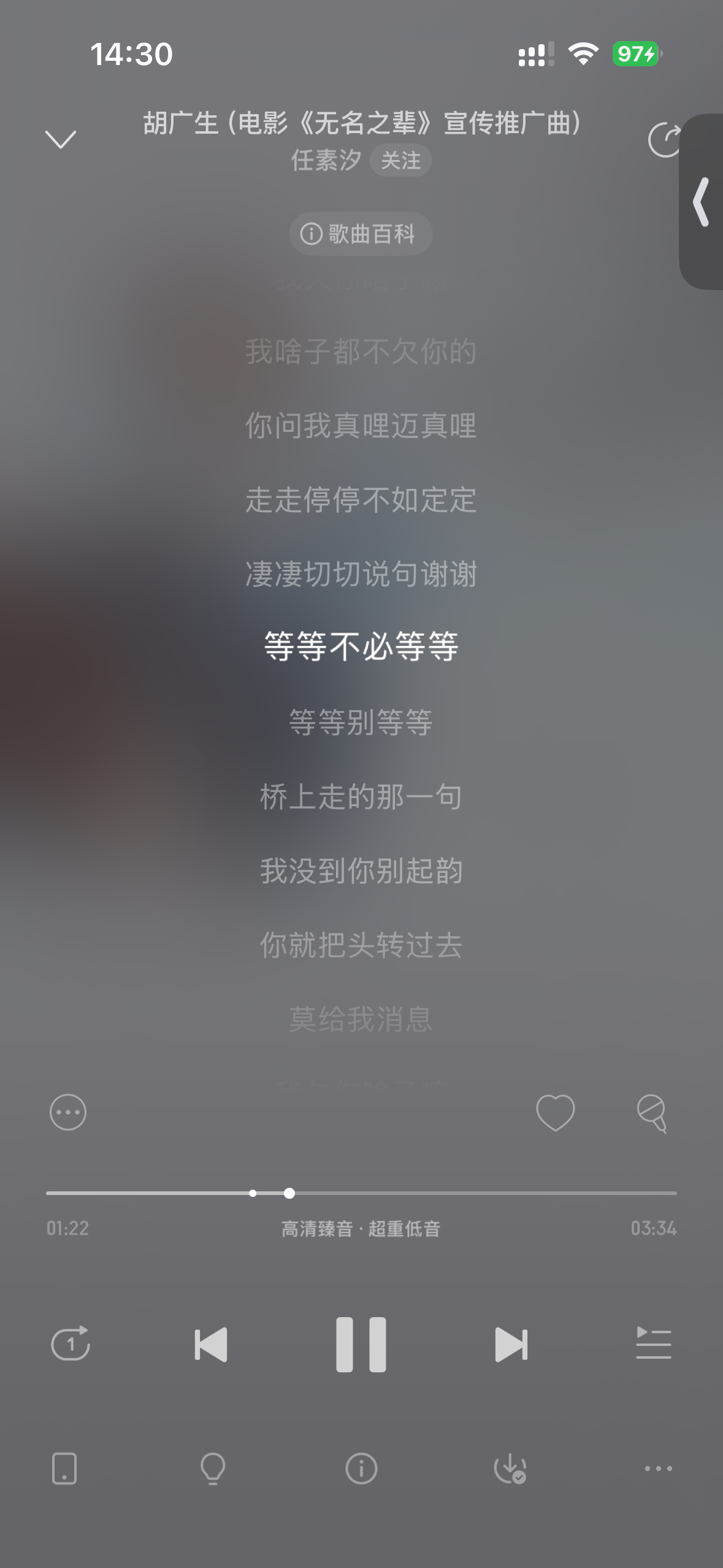Tap the light bulb icon
The height and width of the screenshot is (1568, 723).
pos(213,1469)
